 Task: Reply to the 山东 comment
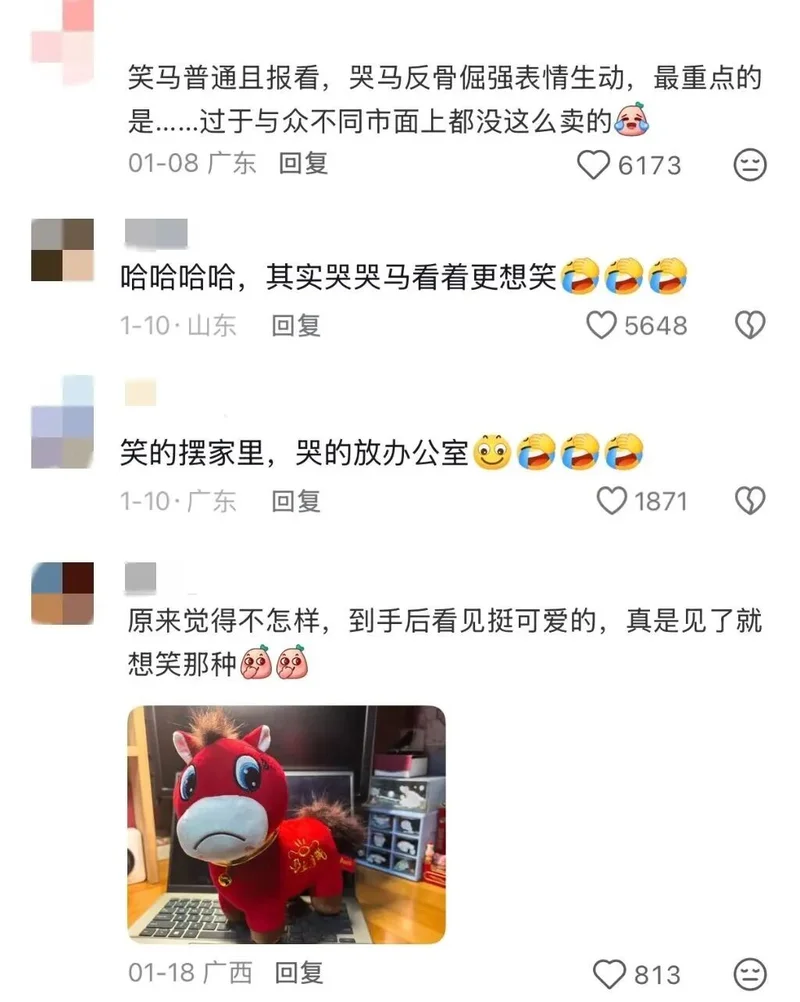pos(296,325)
